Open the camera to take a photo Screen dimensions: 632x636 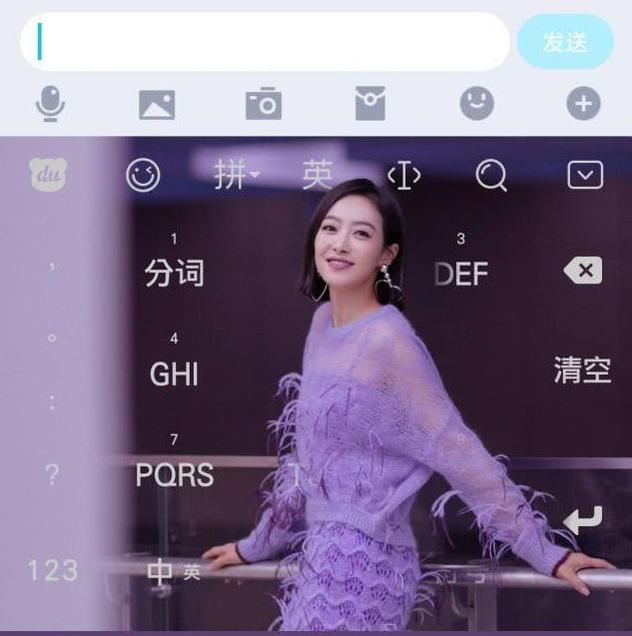[x=264, y=104]
